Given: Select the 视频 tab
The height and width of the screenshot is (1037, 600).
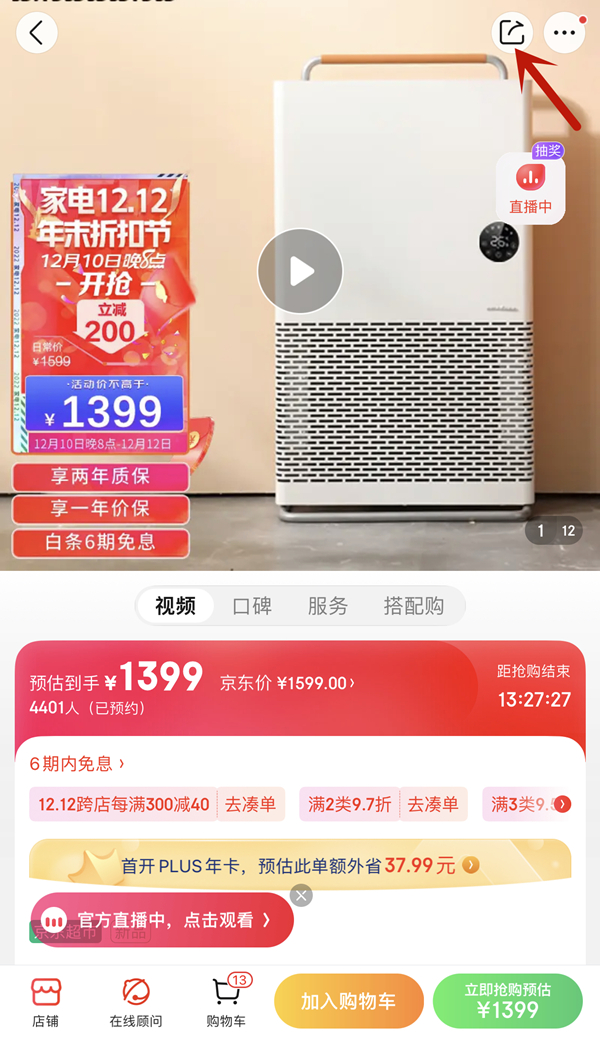Looking at the screenshot, I should point(175,605).
